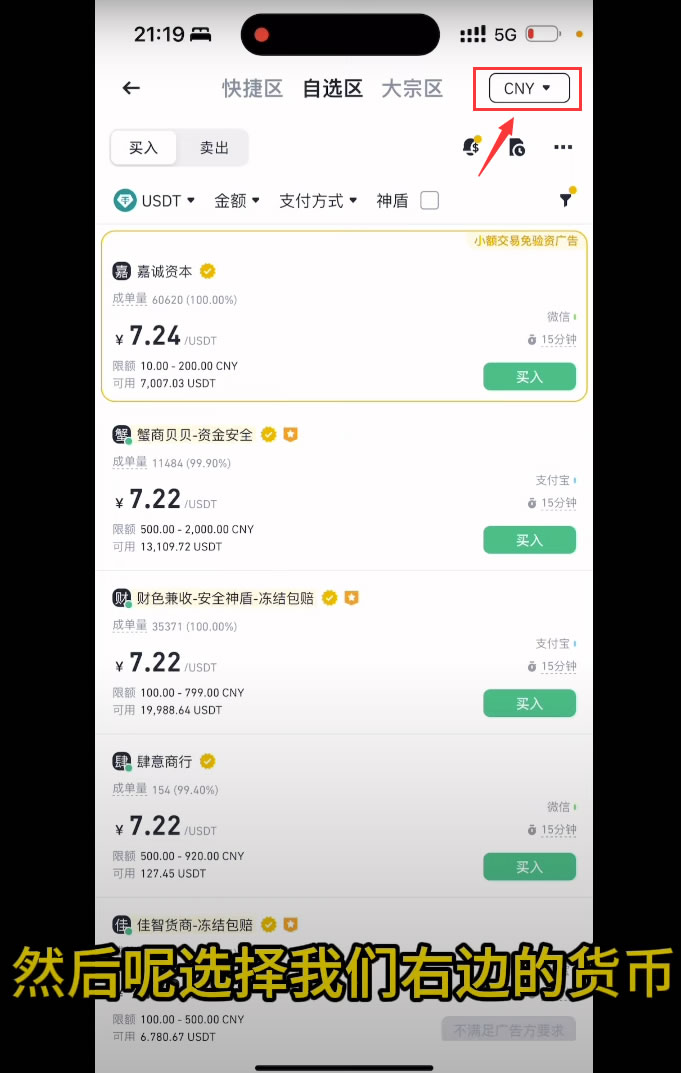The height and width of the screenshot is (1073, 681).
Task: Tap 买入 on 肆意商行 offer
Action: click(529, 867)
